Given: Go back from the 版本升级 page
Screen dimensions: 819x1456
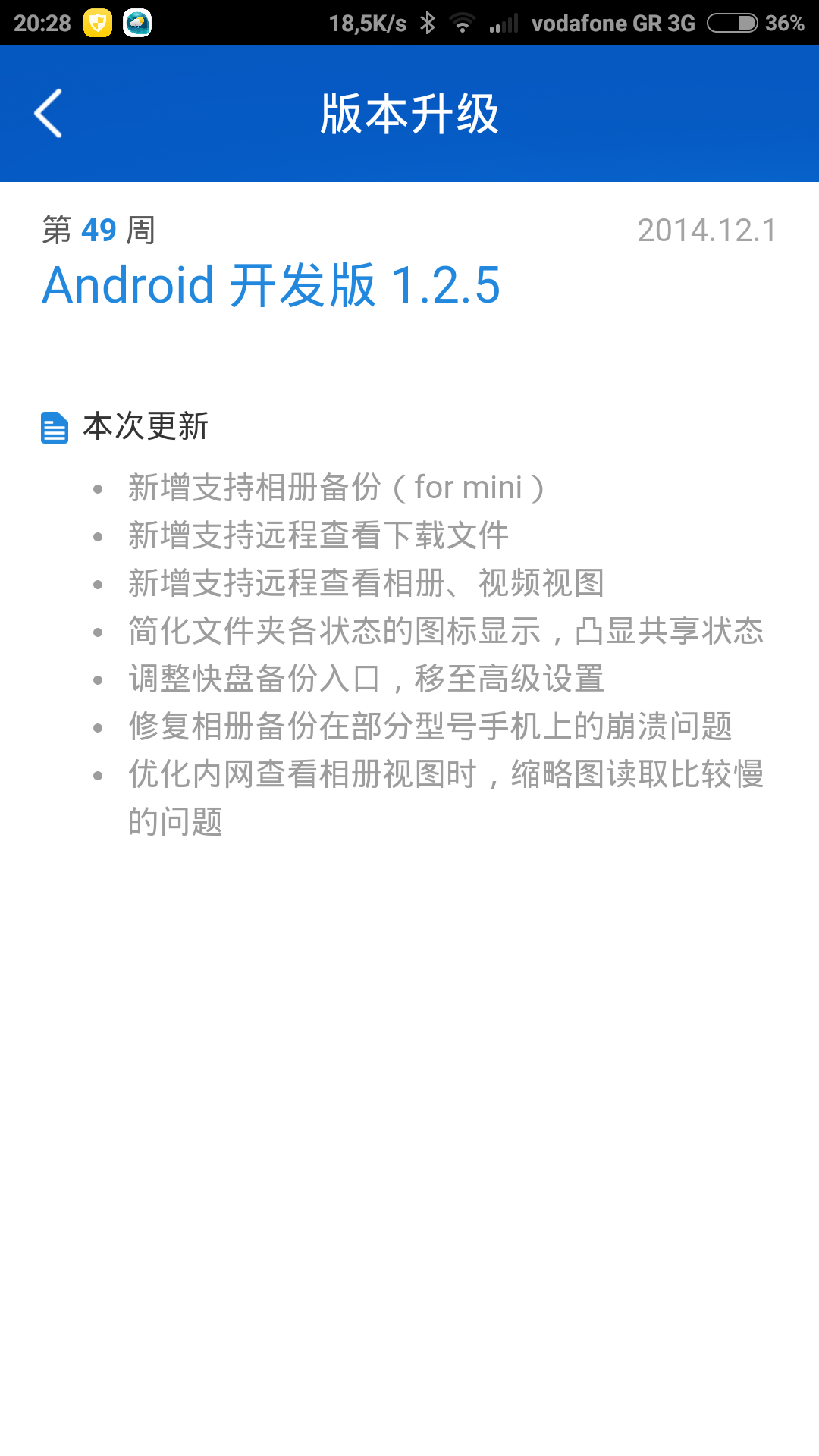Looking at the screenshot, I should tap(49, 114).
